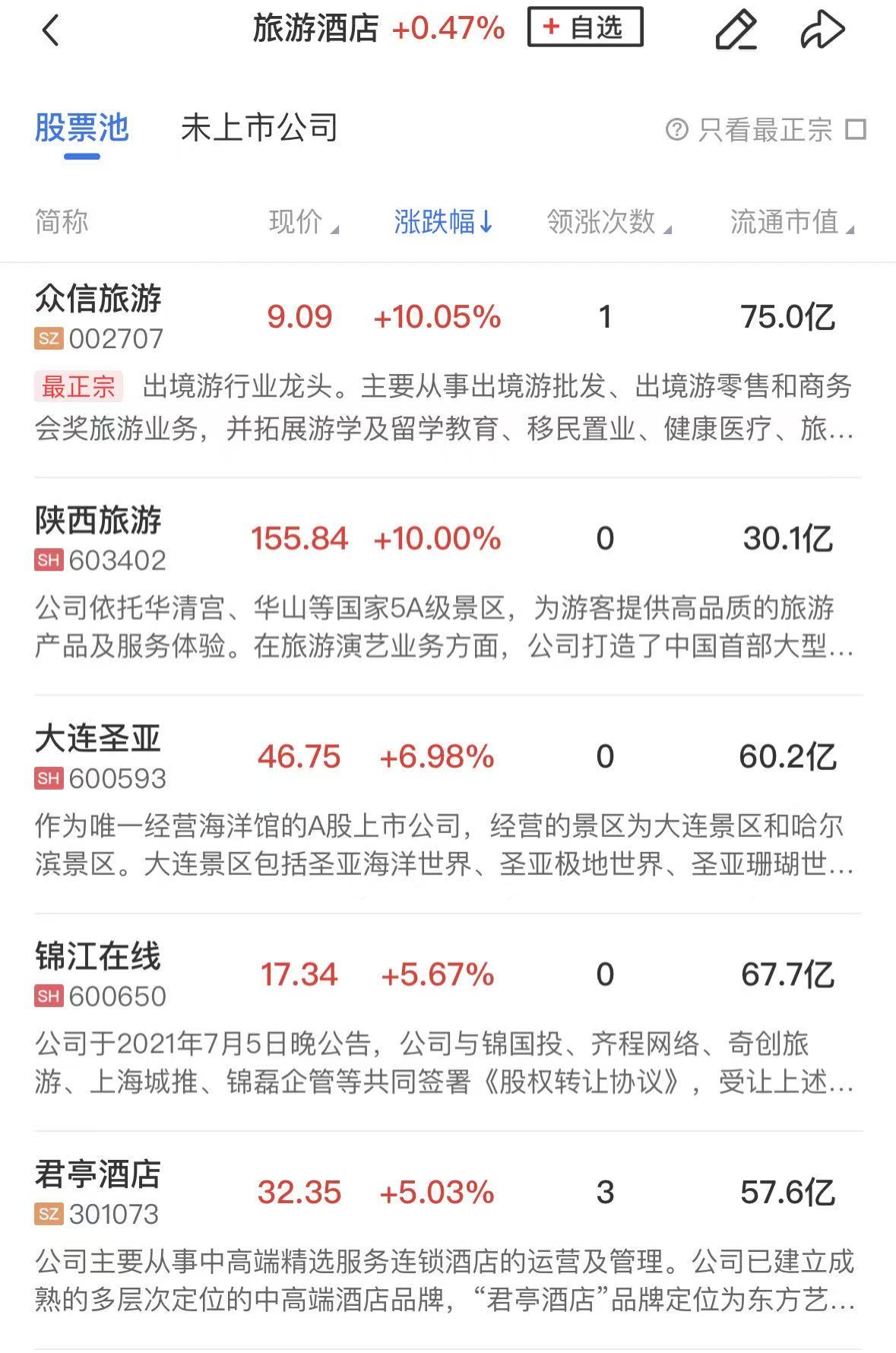Screen dimensions: 896x1353
Task: Go back using the top-left arrow
Action: pyautogui.click(x=50, y=31)
